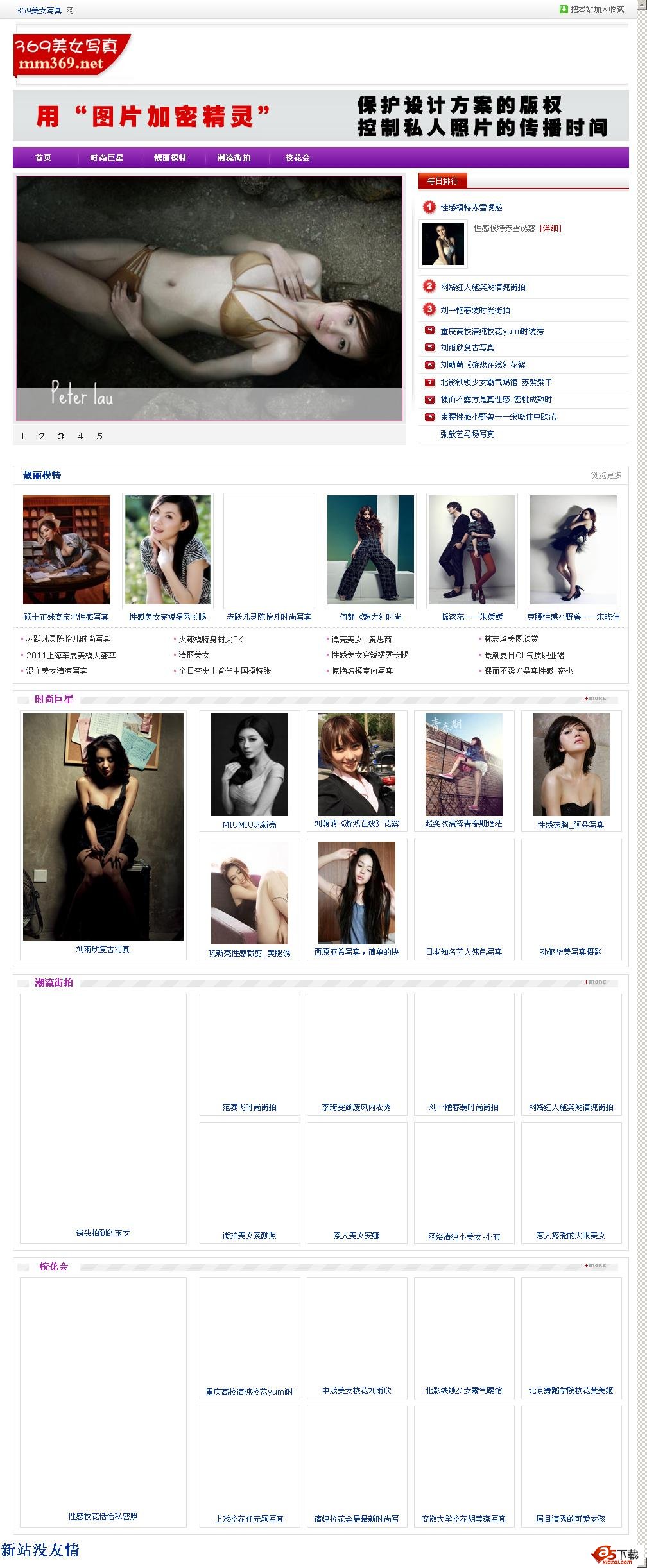Select the 校花会 navigation tab
647x1568 pixels.
(x=297, y=158)
